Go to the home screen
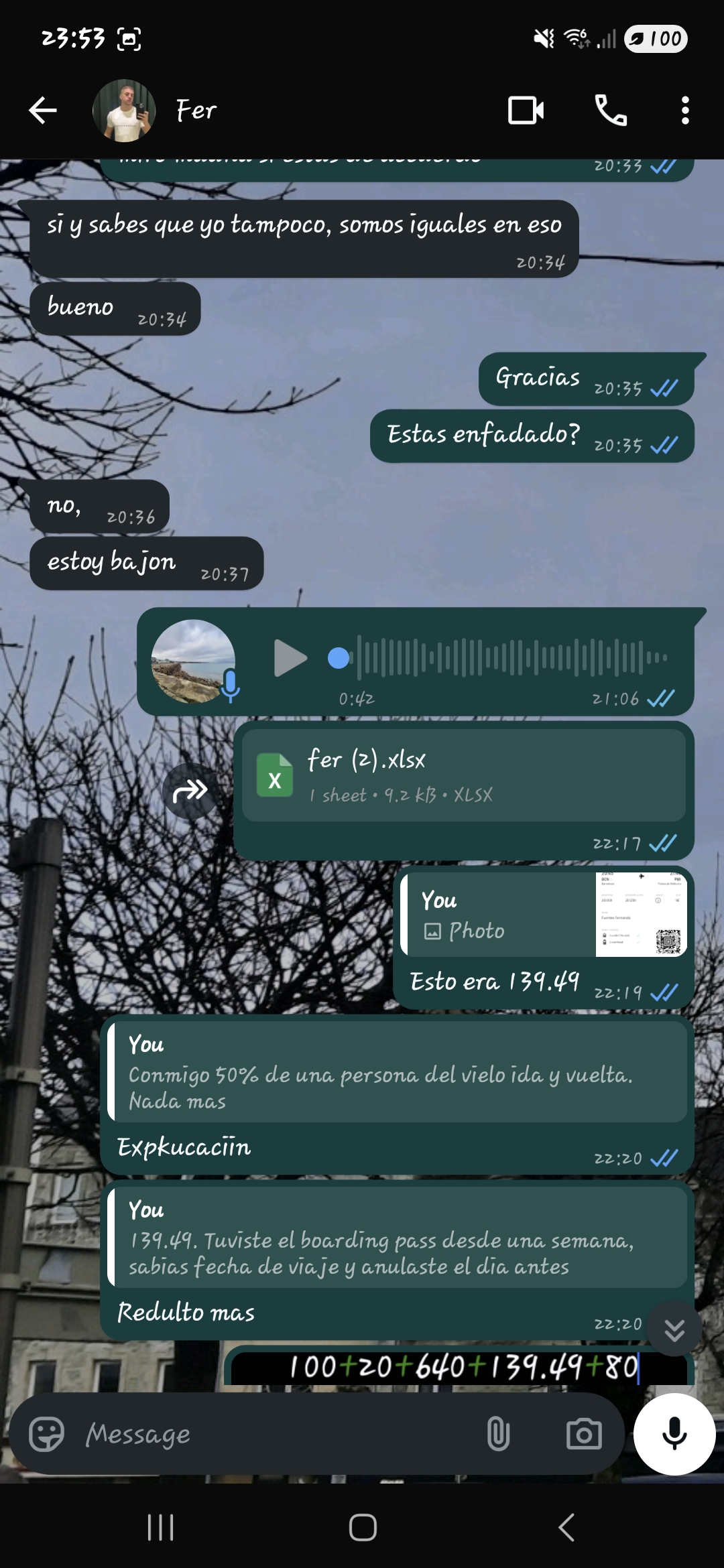The width and height of the screenshot is (724, 1568). pos(363,1528)
